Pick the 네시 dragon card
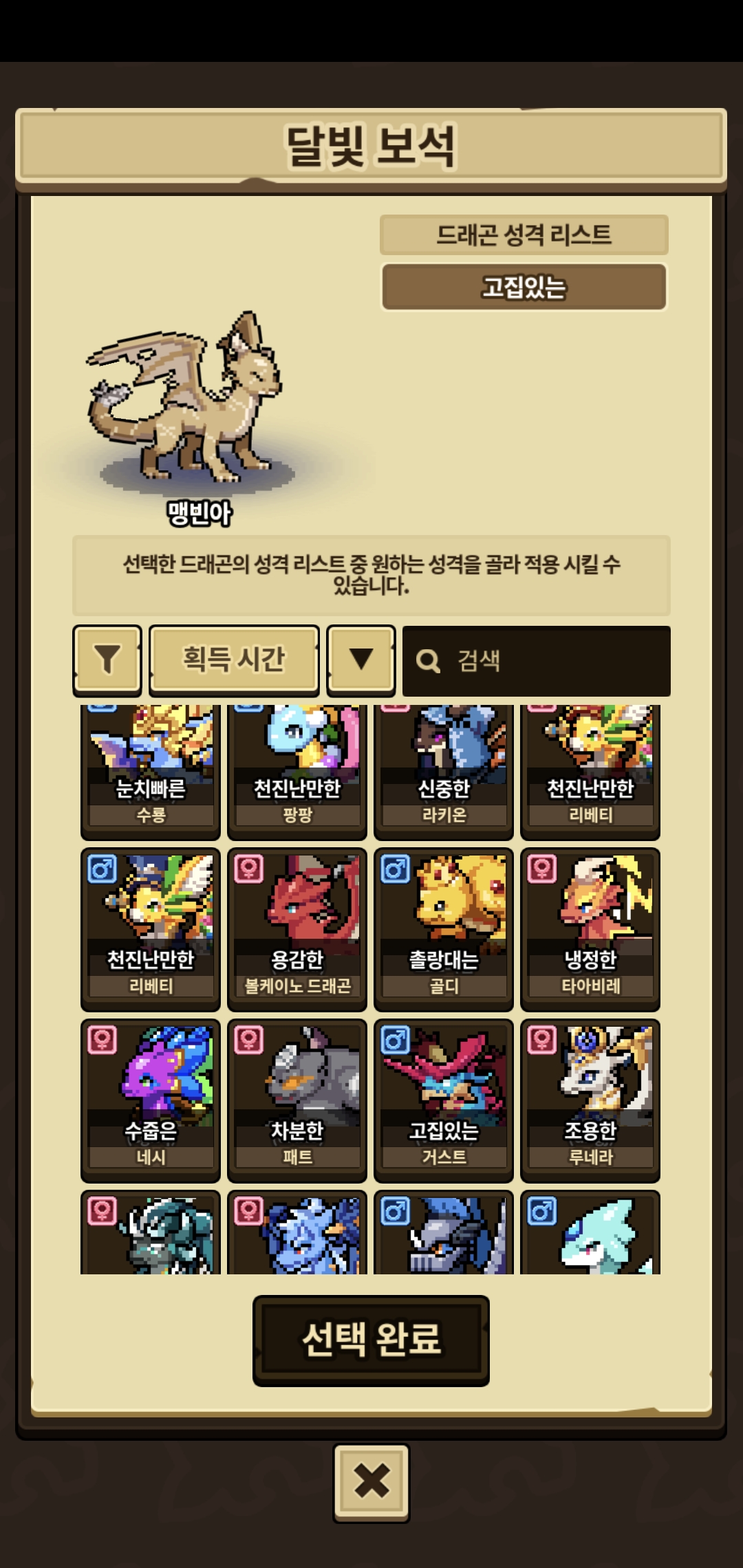Screen dimensions: 743x1568 coord(151,1100)
